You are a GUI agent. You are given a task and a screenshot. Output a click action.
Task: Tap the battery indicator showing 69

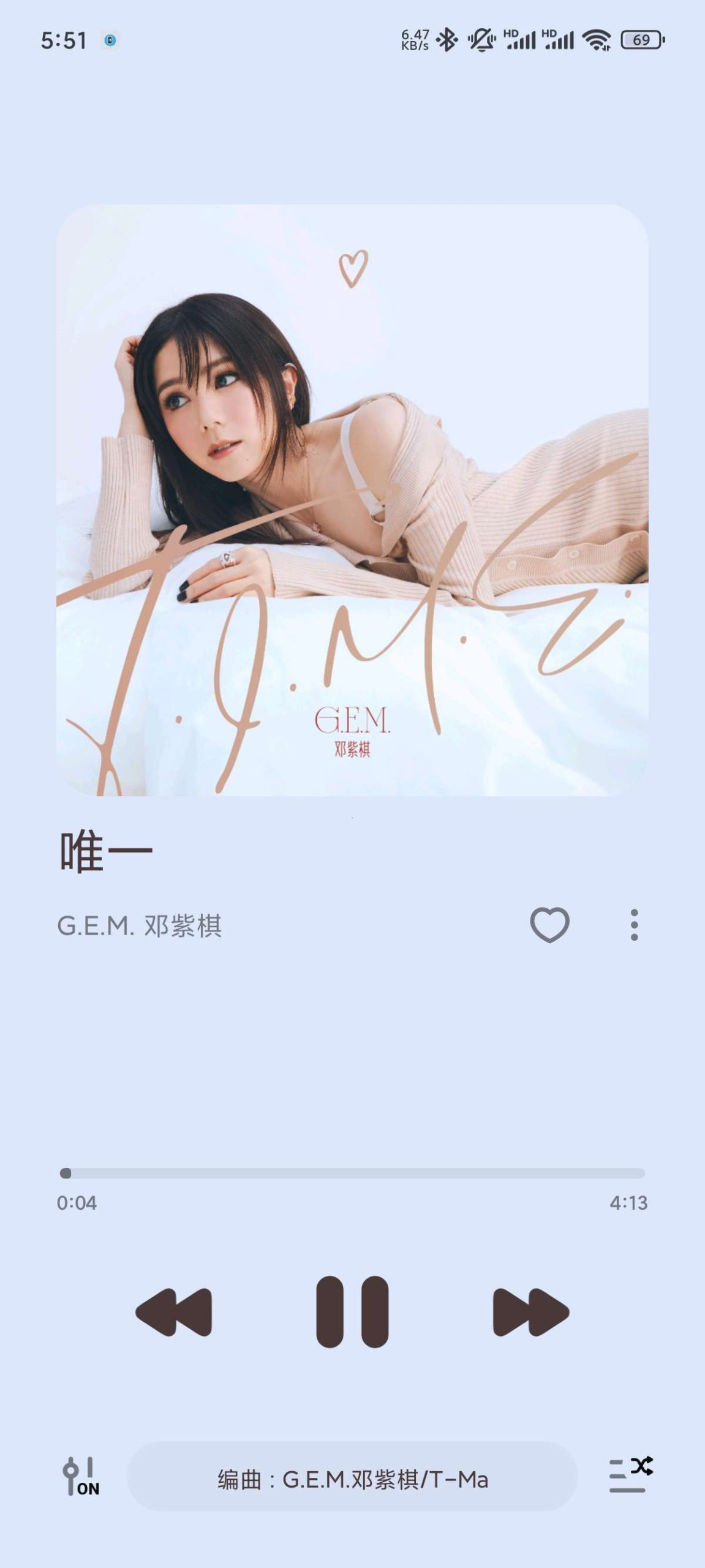pos(639,40)
